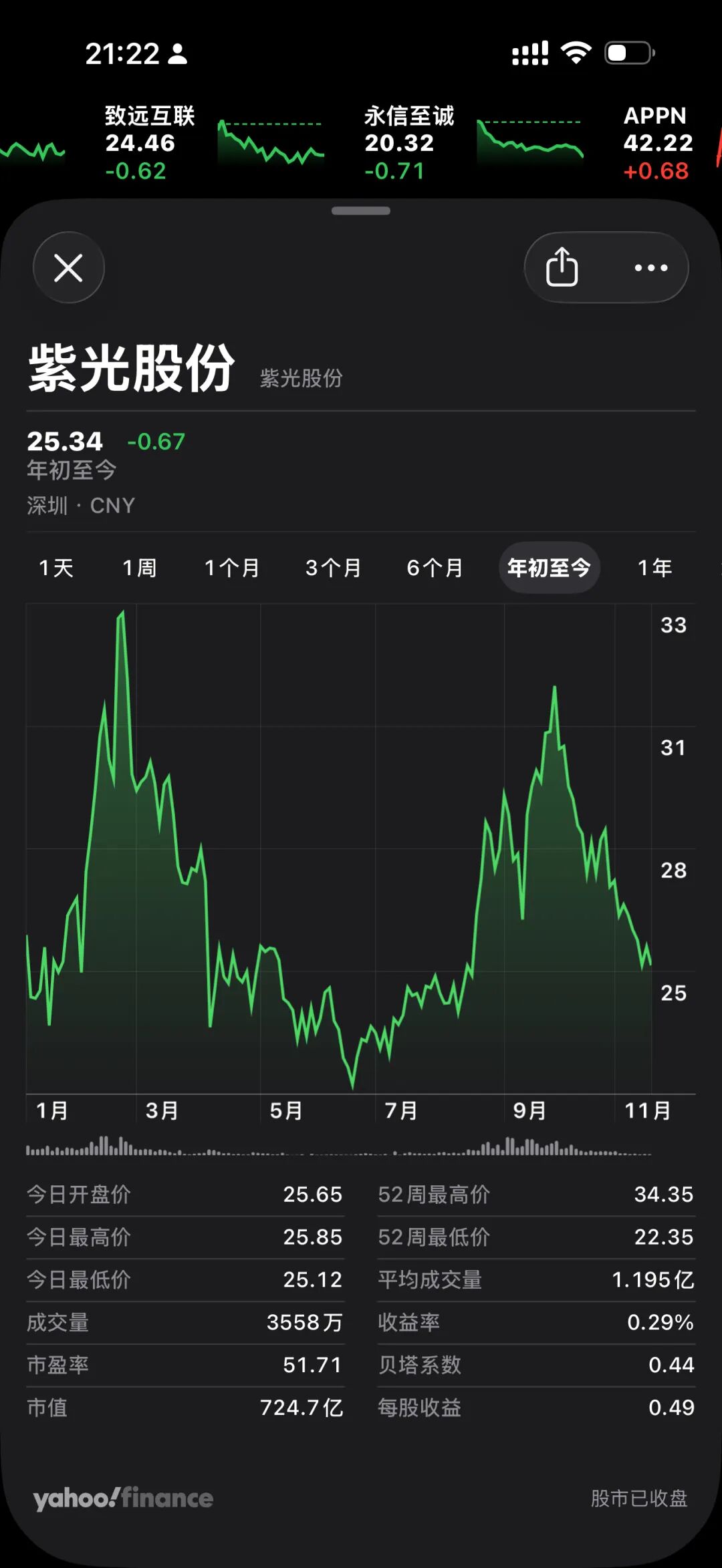Choose the 6个月 time range
Screen dimensions: 722x1568
pyautogui.click(x=435, y=568)
